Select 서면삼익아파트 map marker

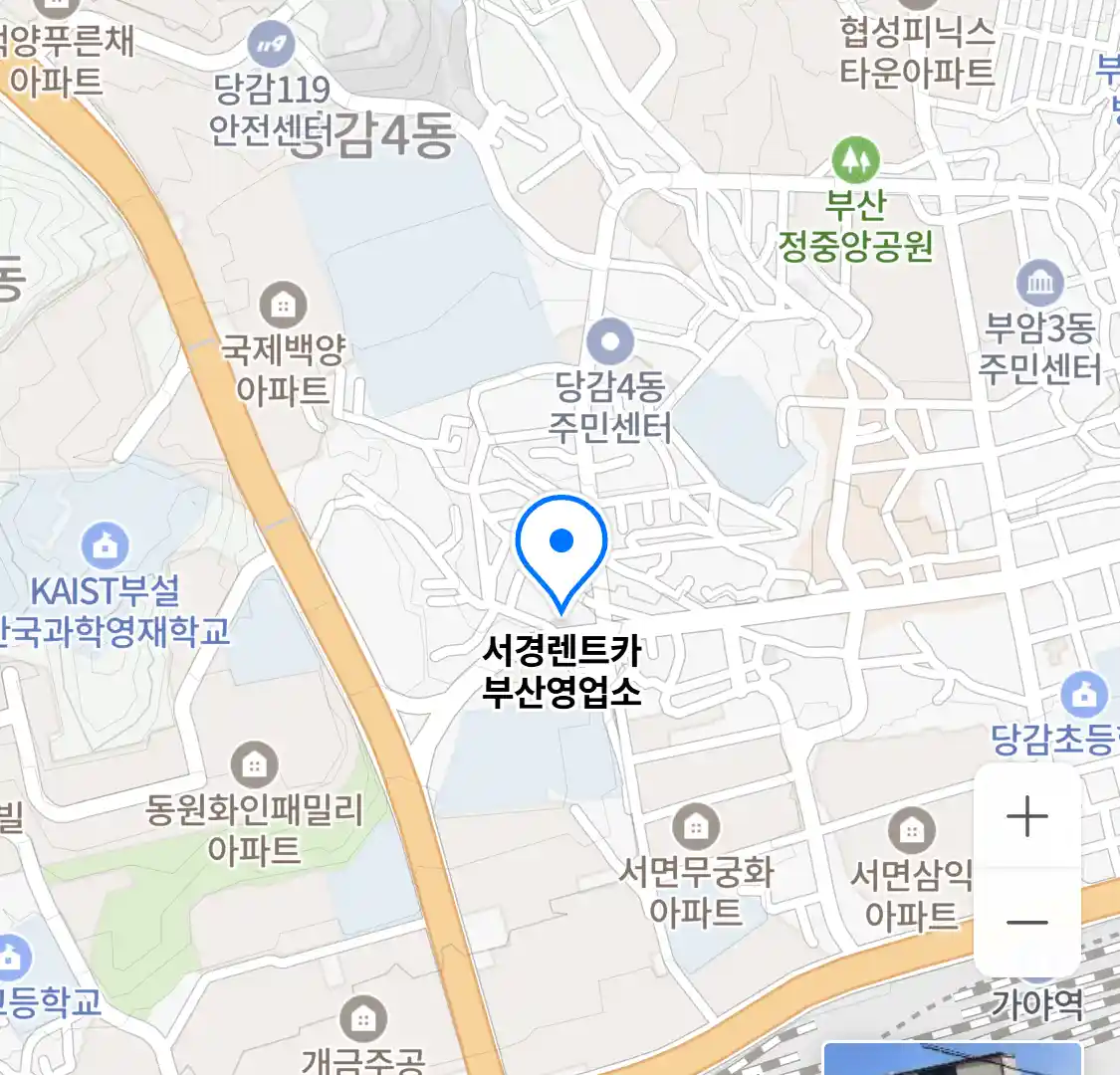pyautogui.click(x=910, y=829)
